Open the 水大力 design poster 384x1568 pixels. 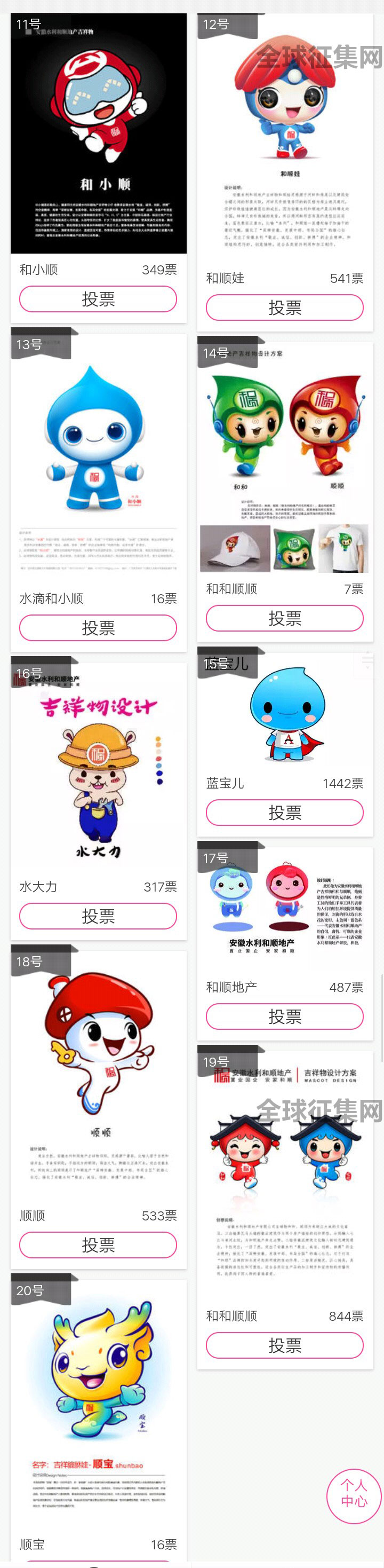click(99, 767)
